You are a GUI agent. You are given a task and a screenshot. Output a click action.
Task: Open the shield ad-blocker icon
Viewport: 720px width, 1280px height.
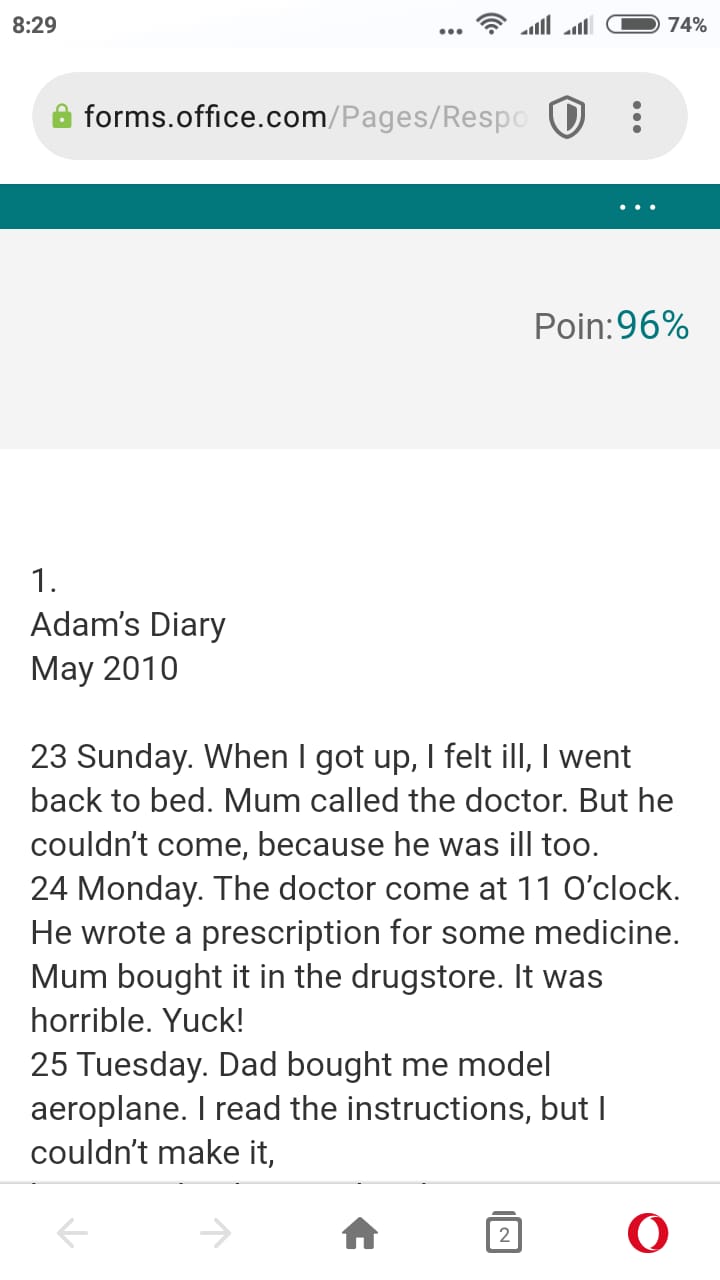[x=566, y=119]
